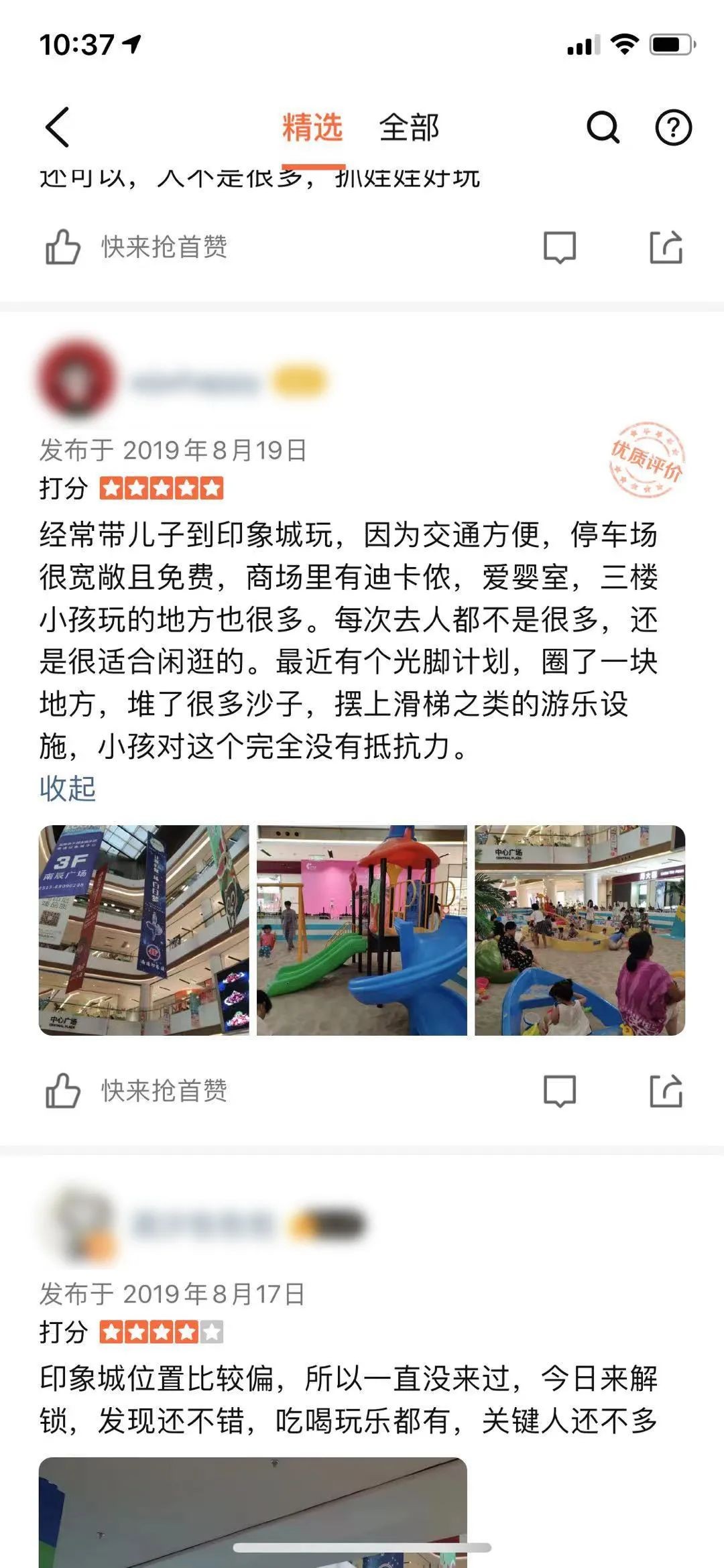Comment on the 抓娃娃好玩 review
The image size is (724, 1568).
tap(560, 247)
